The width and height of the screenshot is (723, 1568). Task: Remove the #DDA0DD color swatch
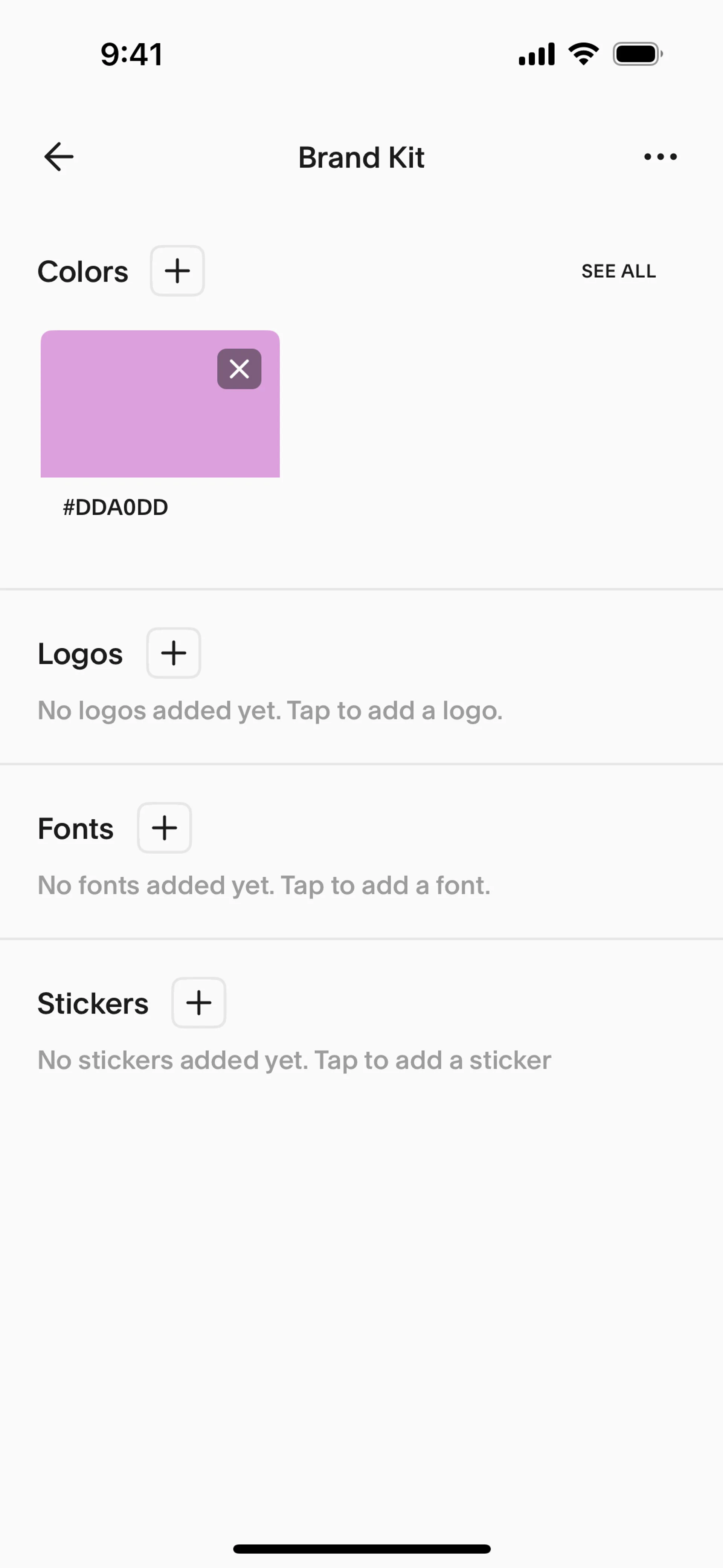tap(239, 369)
